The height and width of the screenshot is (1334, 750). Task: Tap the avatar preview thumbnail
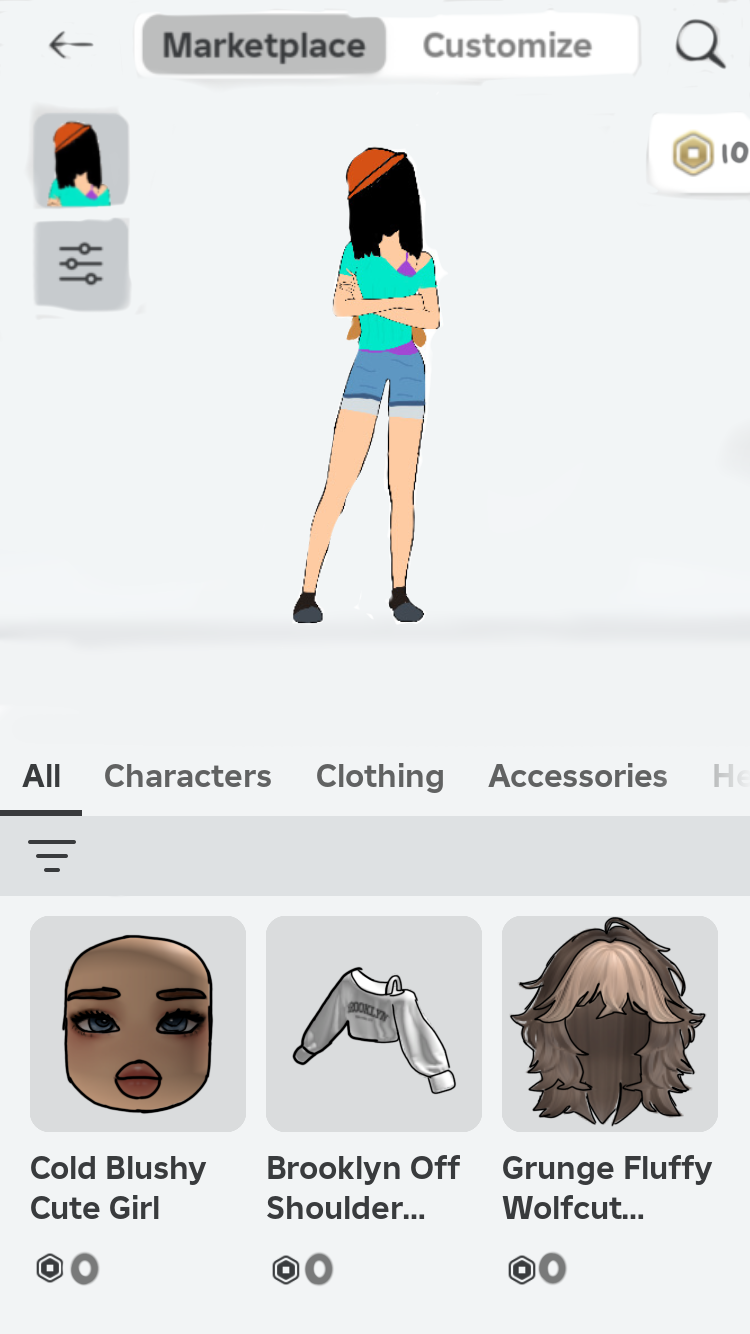(81, 160)
